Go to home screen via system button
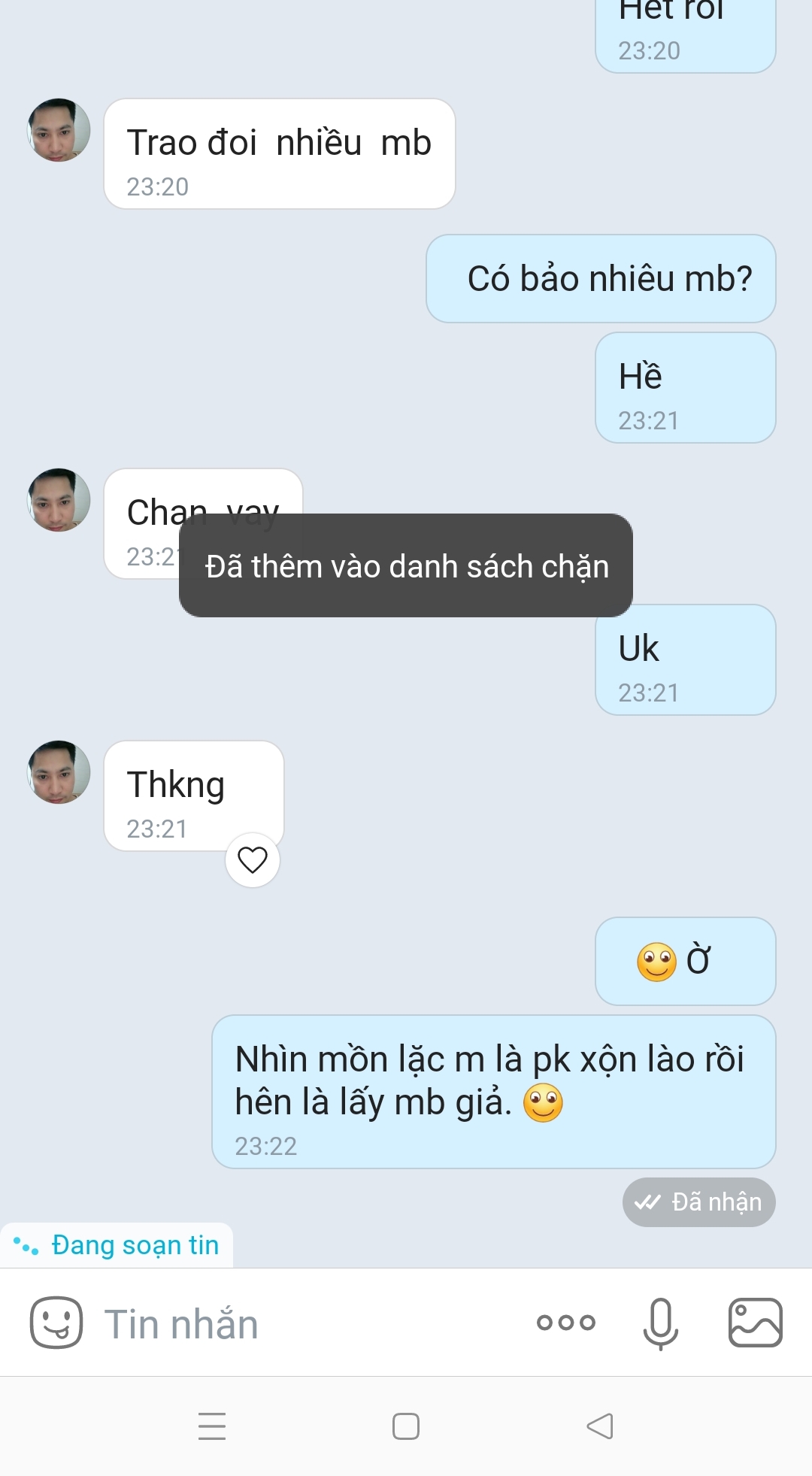 coord(406,1426)
